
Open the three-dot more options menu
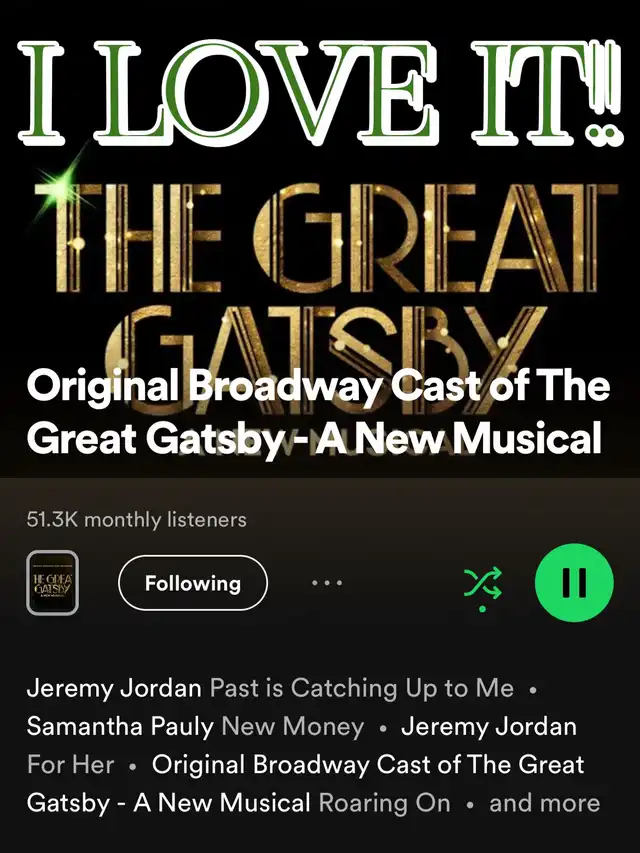pyautogui.click(x=327, y=583)
